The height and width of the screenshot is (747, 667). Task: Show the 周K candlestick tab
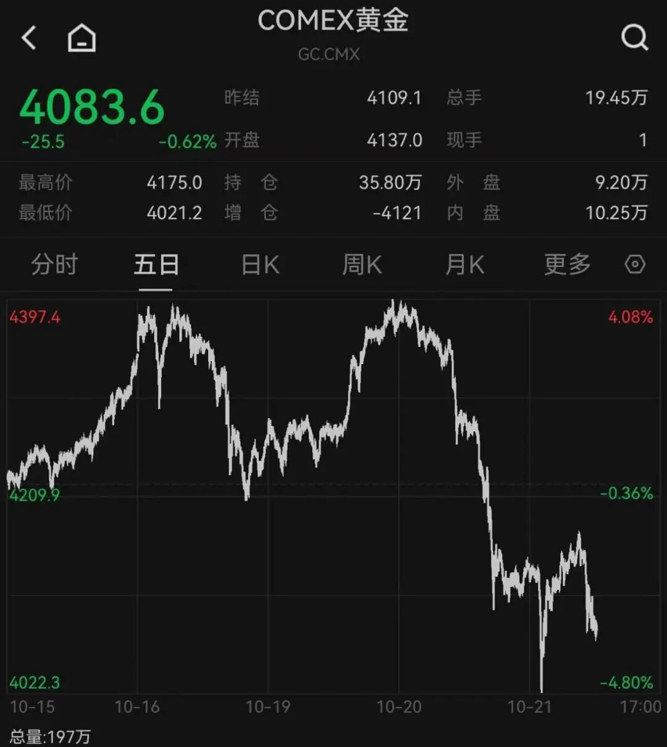click(x=362, y=265)
